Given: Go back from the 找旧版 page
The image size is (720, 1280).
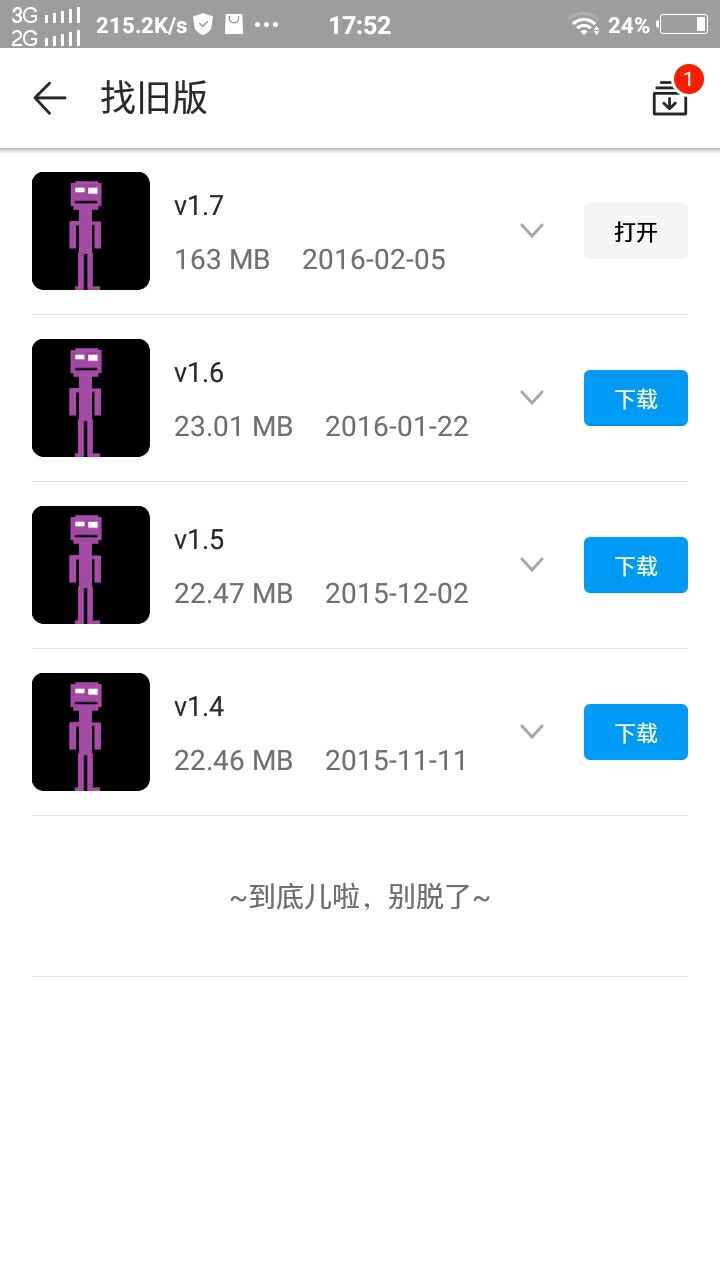Looking at the screenshot, I should tap(49, 98).
